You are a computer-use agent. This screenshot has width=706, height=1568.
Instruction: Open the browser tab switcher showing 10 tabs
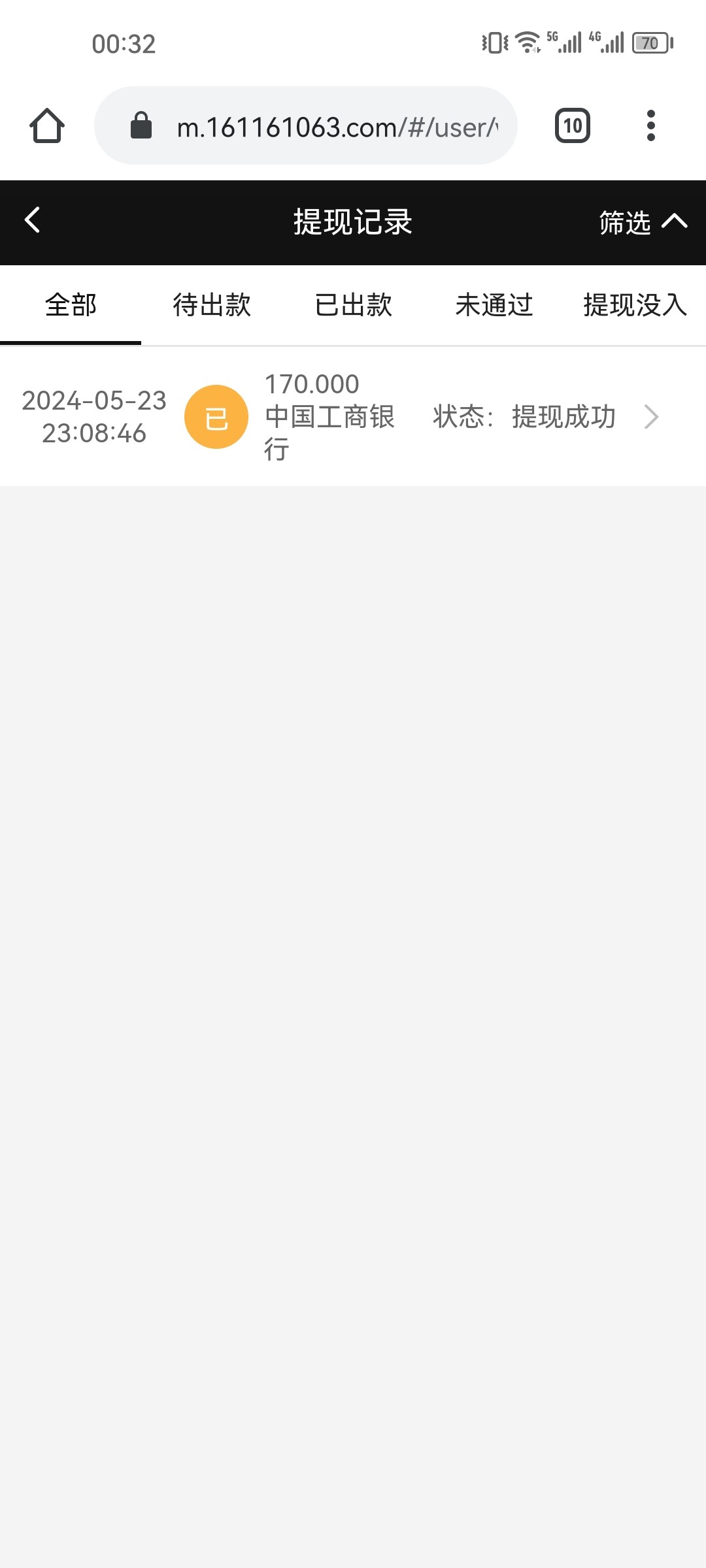572,125
